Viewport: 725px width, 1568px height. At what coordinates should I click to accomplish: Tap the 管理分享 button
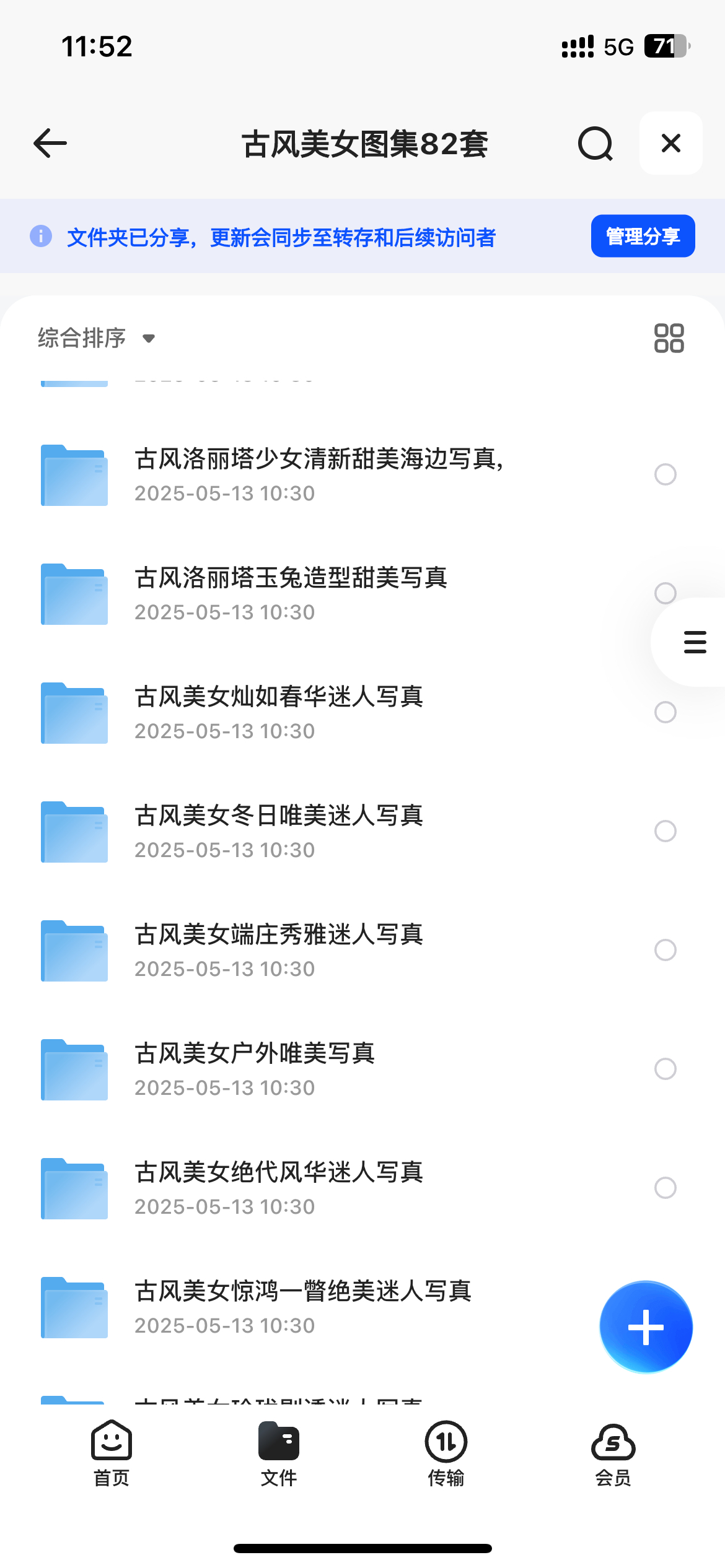[643, 236]
